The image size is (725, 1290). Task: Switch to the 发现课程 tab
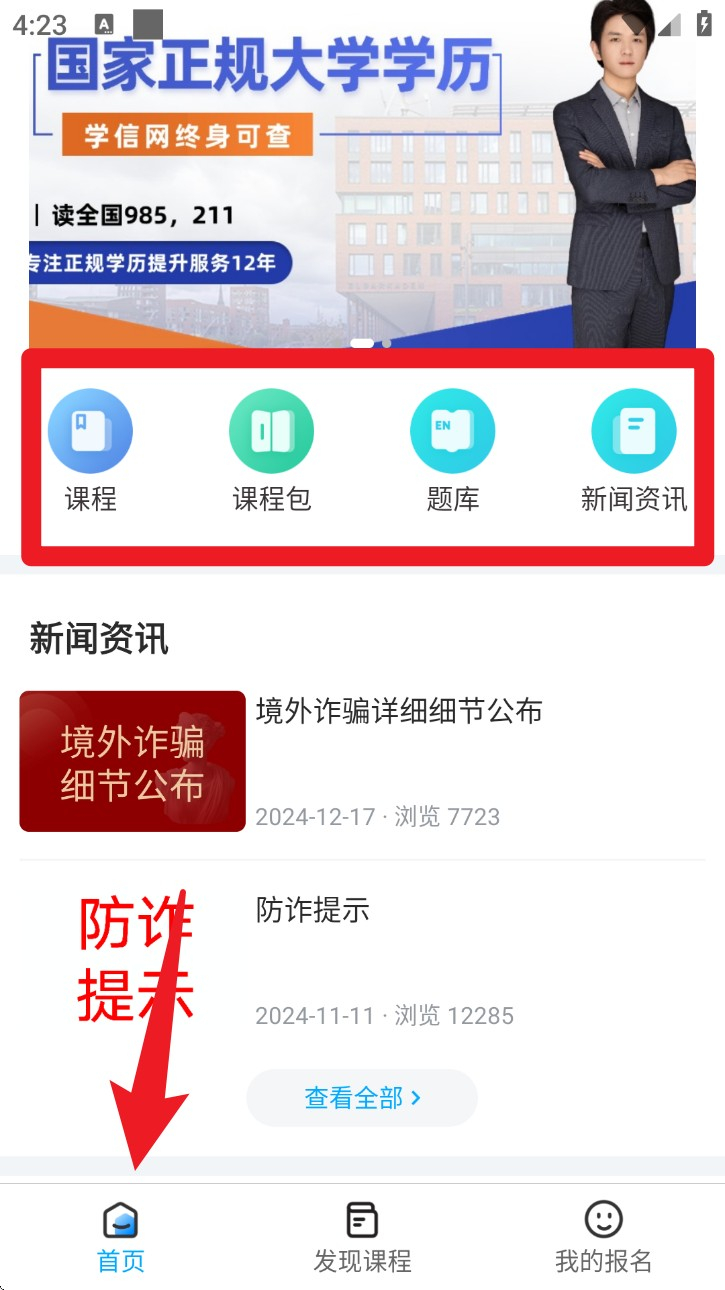(x=362, y=1238)
